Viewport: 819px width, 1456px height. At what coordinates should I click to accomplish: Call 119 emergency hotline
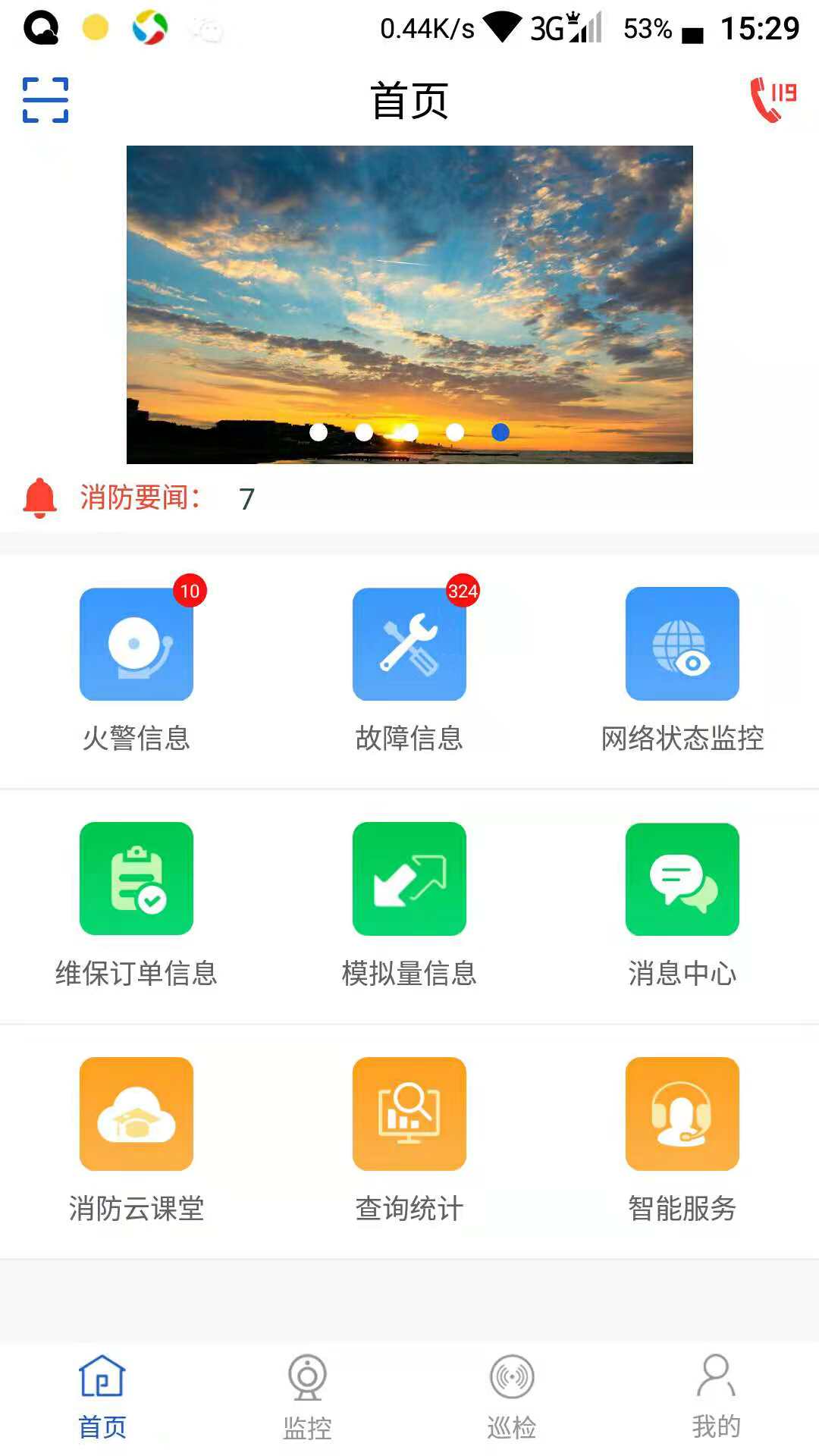(x=772, y=100)
